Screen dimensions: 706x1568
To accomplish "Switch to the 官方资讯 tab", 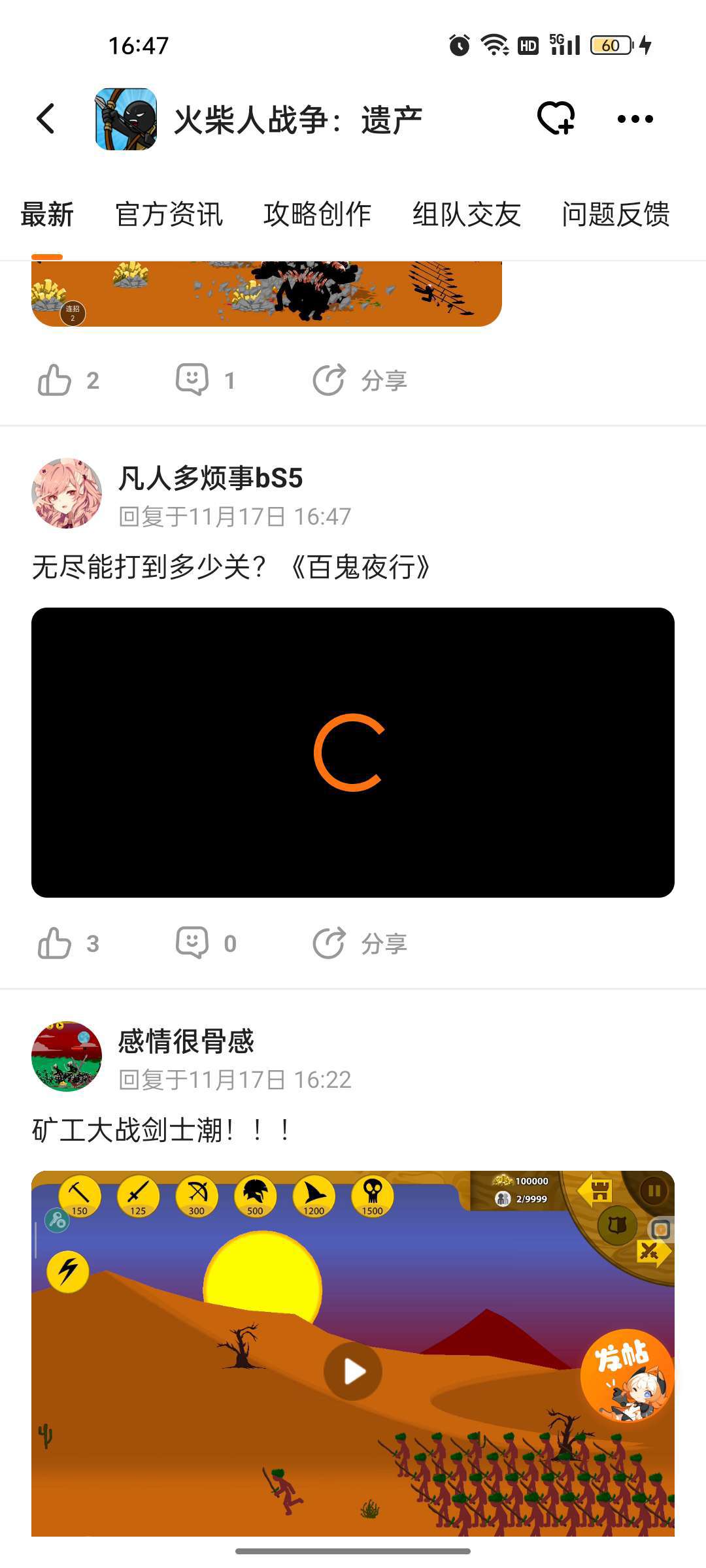I will 169,214.
